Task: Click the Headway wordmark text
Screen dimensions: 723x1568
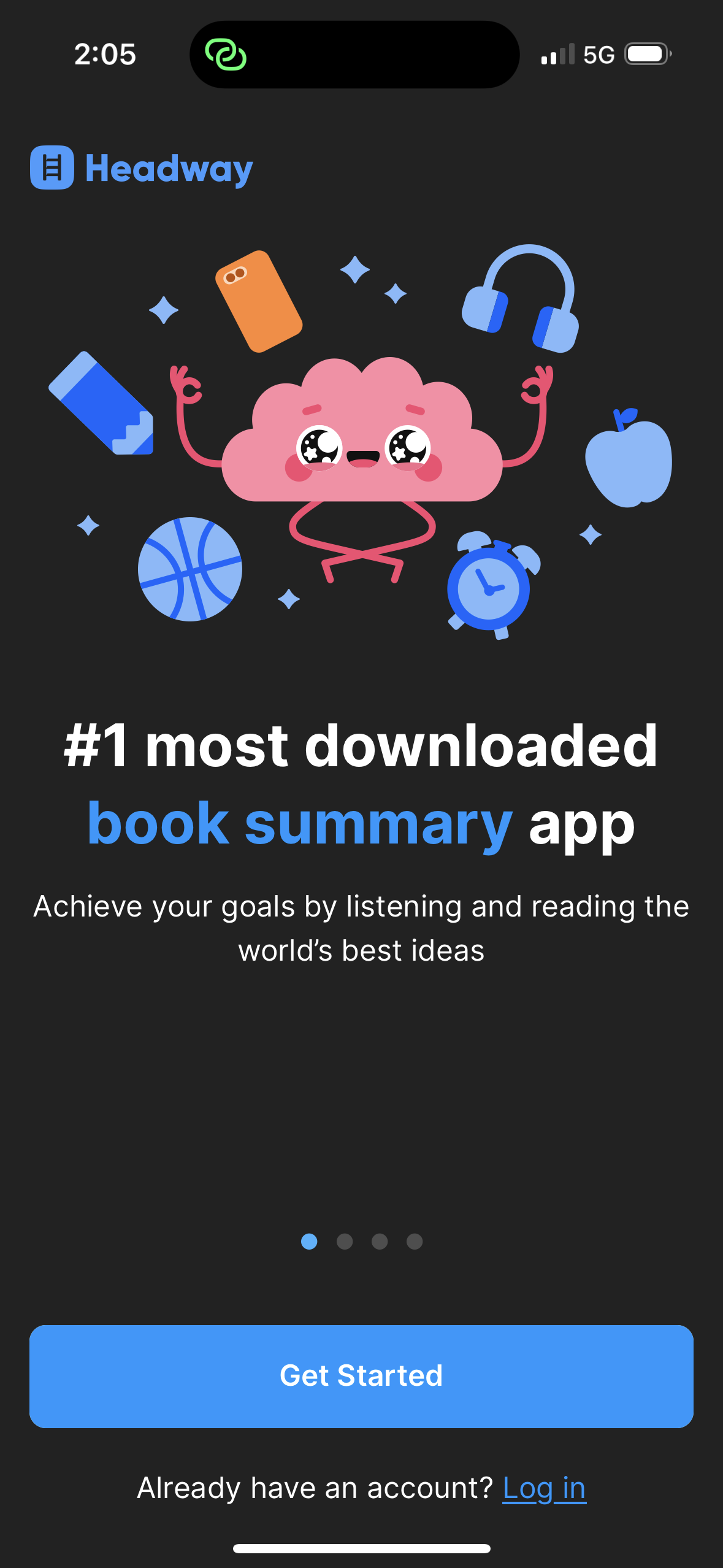Action: click(x=167, y=167)
